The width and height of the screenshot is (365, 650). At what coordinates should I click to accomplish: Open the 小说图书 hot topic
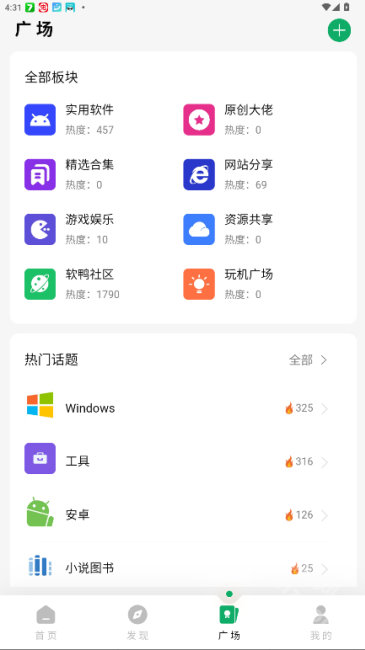(x=183, y=568)
